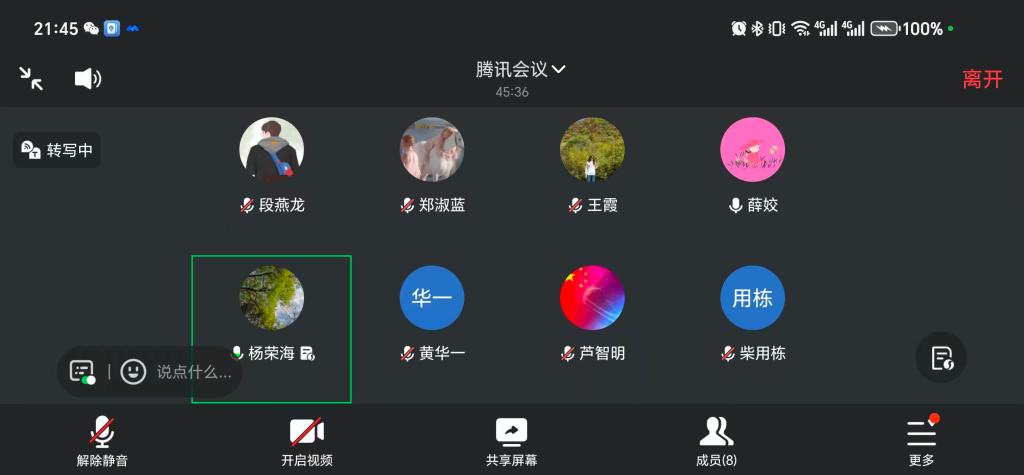Select participant 段燕龙
Image resolution: width=1024 pixels, height=475 pixels.
[272, 150]
